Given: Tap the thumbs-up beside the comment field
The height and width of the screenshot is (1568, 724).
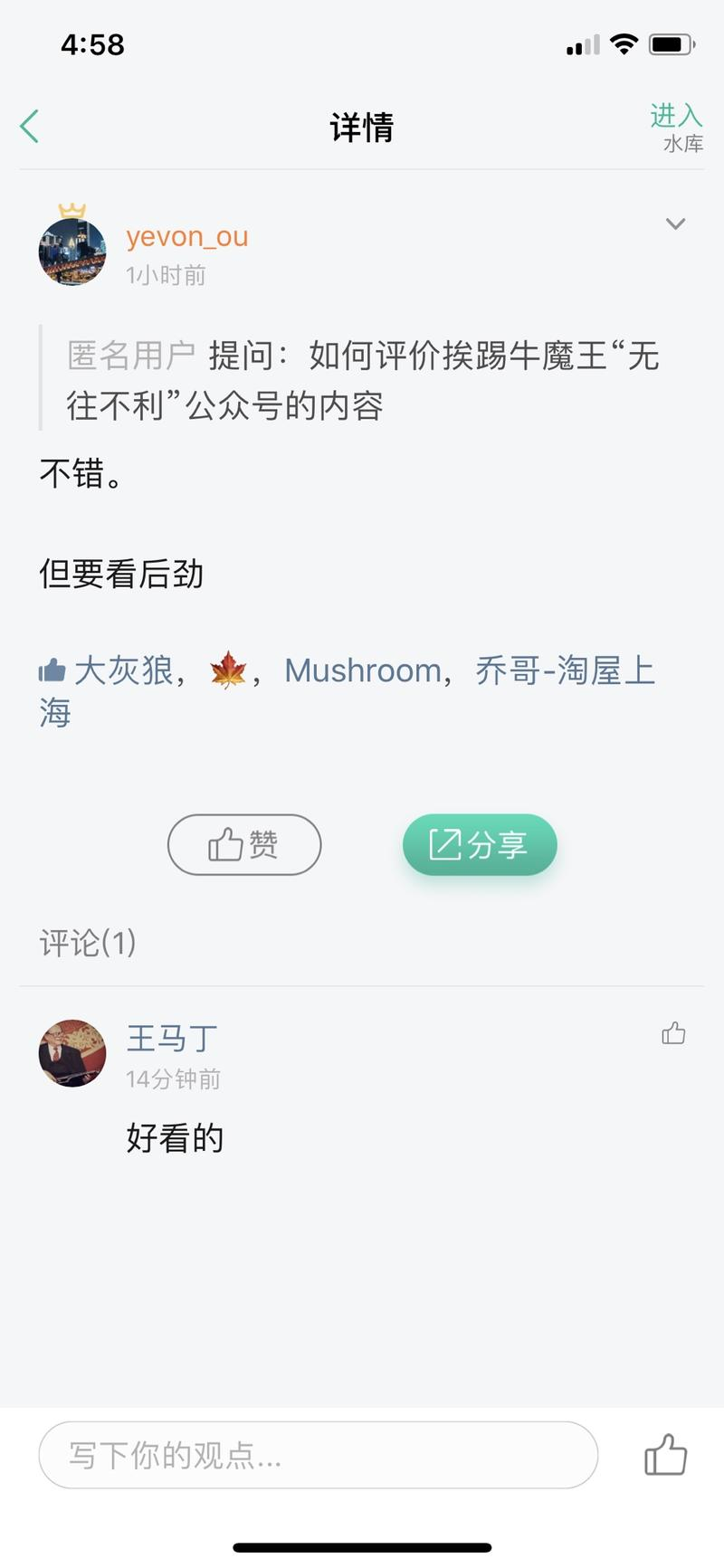Looking at the screenshot, I should point(665,1455).
